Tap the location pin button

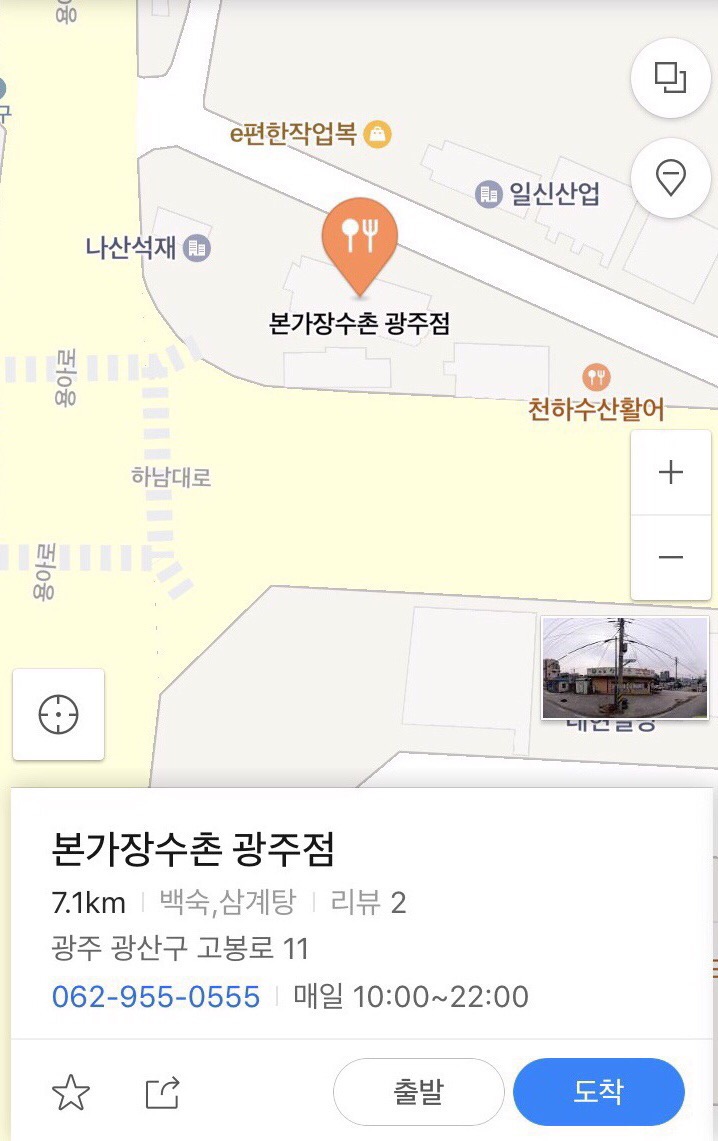coord(670,178)
